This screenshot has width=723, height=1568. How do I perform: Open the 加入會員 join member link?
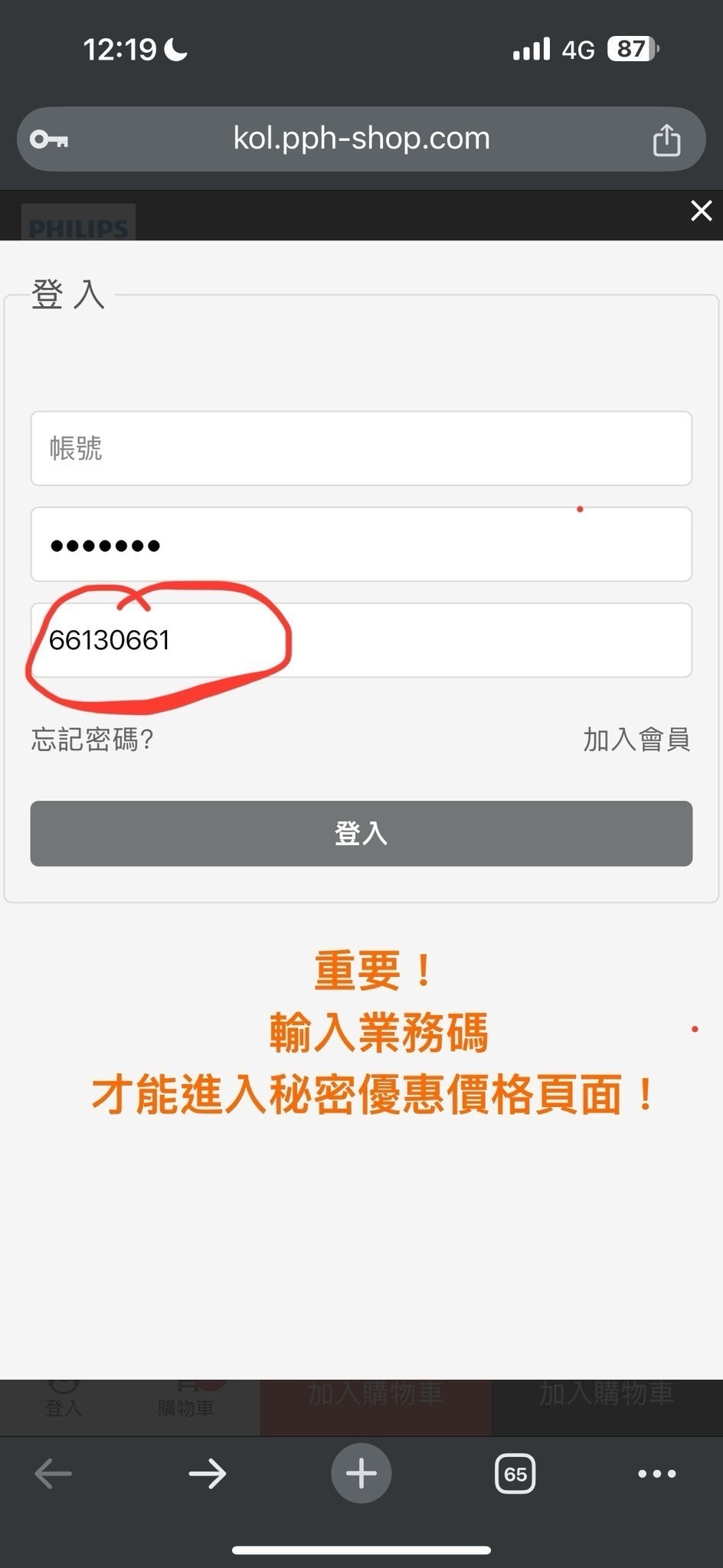point(636,740)
